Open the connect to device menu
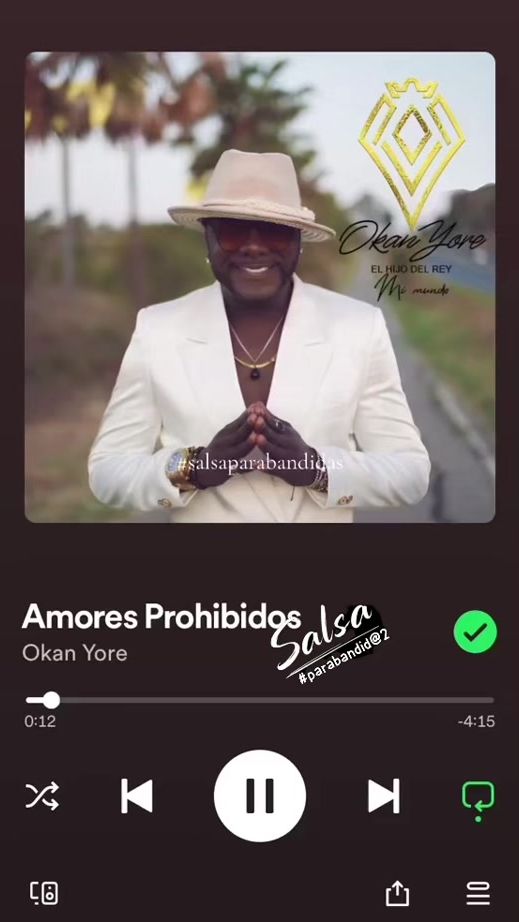This screenshot has width=519, height=922. (44, 893)
